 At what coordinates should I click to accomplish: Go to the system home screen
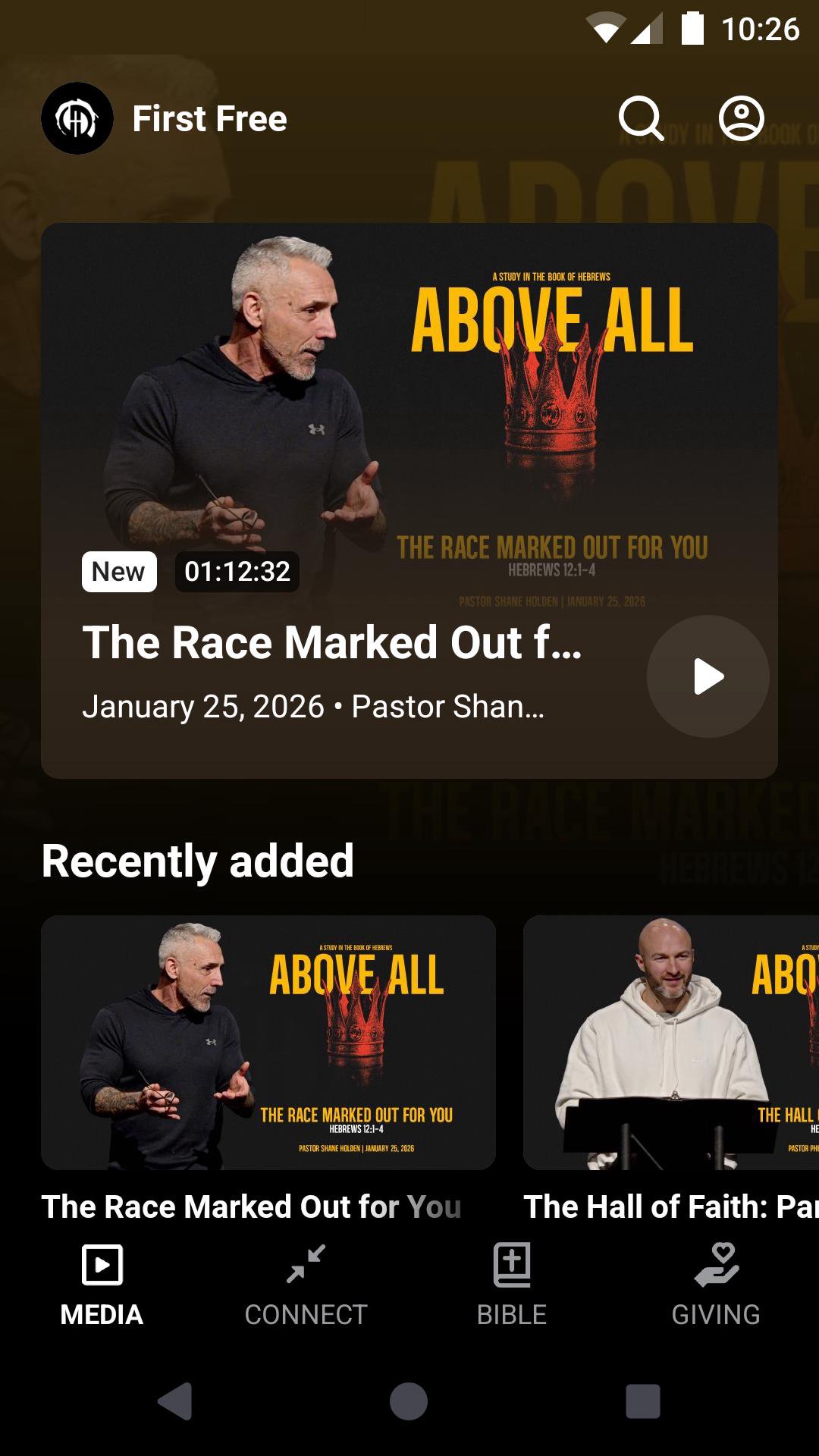point(409,1401)
